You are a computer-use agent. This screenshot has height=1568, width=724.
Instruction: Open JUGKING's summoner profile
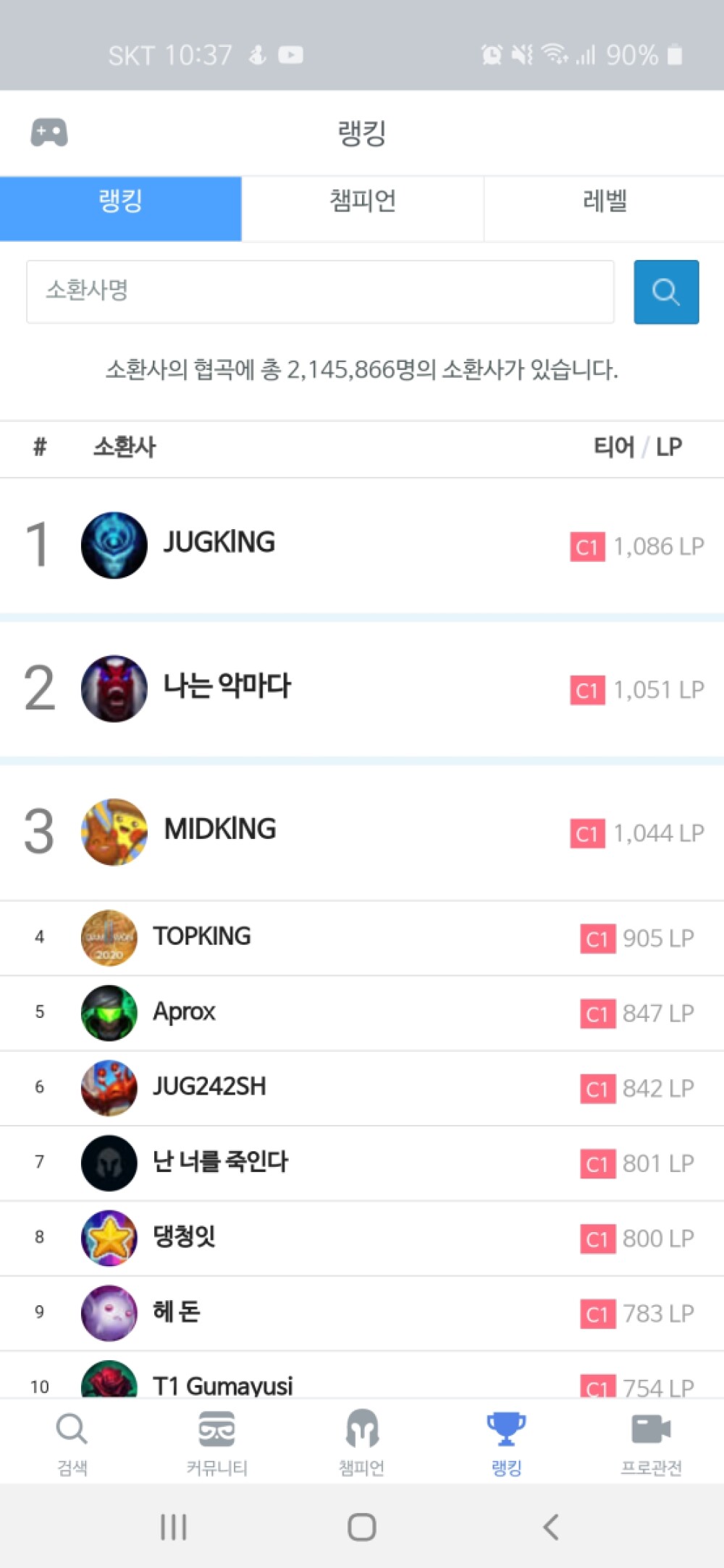[219, 543]
